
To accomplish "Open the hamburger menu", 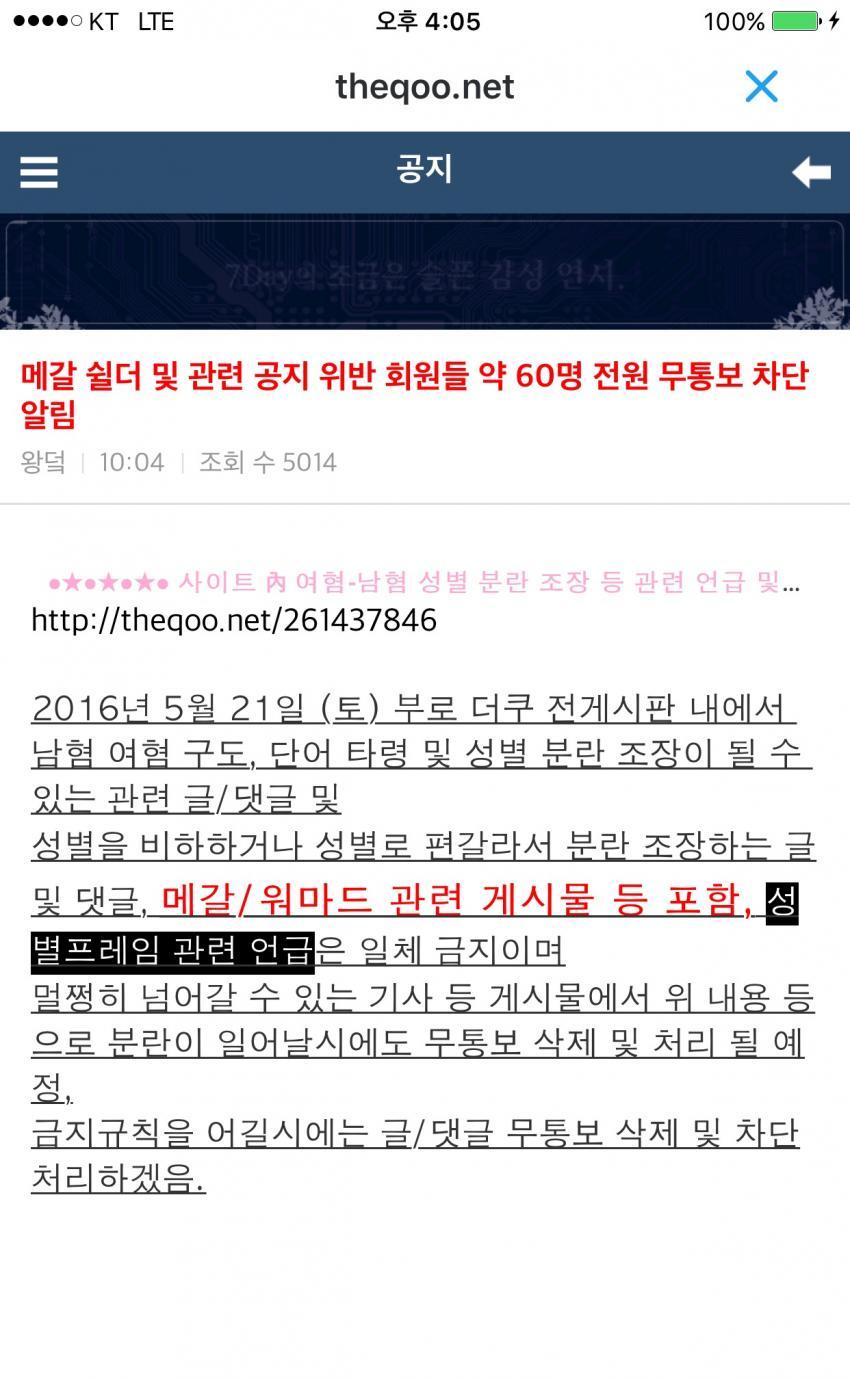I will coord(39,172).
